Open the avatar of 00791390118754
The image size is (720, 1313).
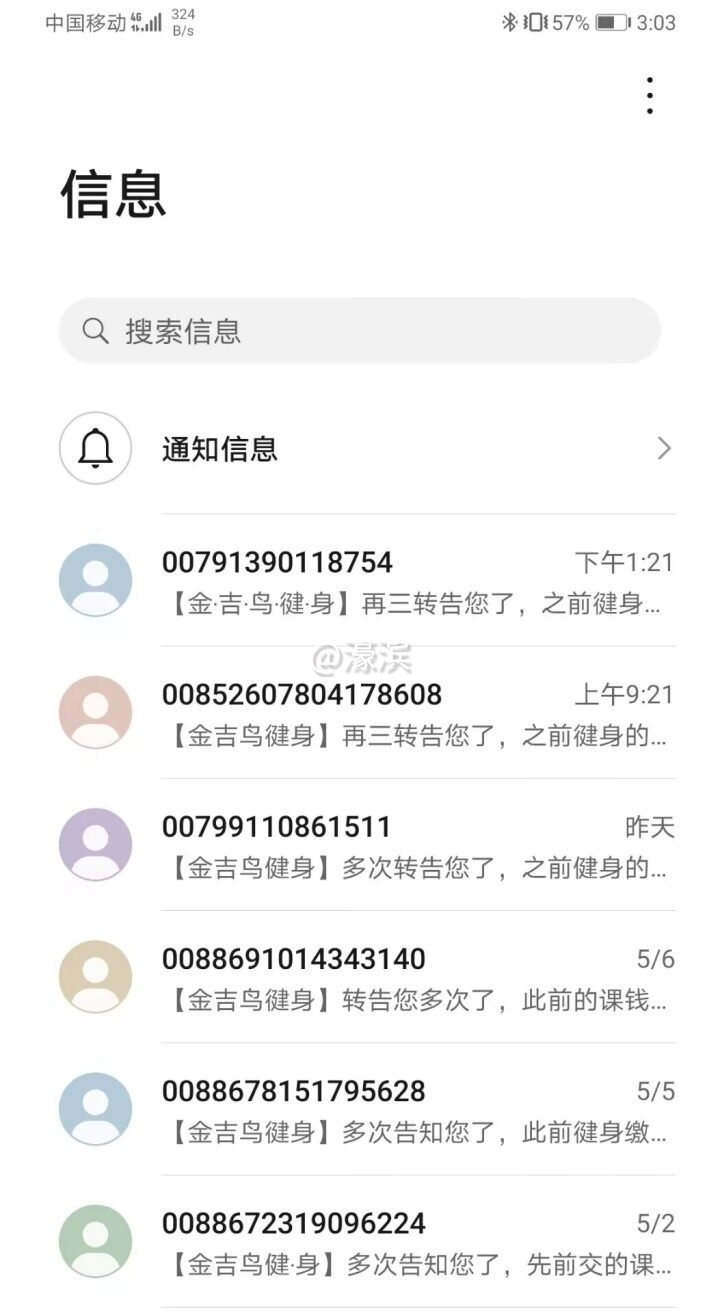click(x=96, y=580)
